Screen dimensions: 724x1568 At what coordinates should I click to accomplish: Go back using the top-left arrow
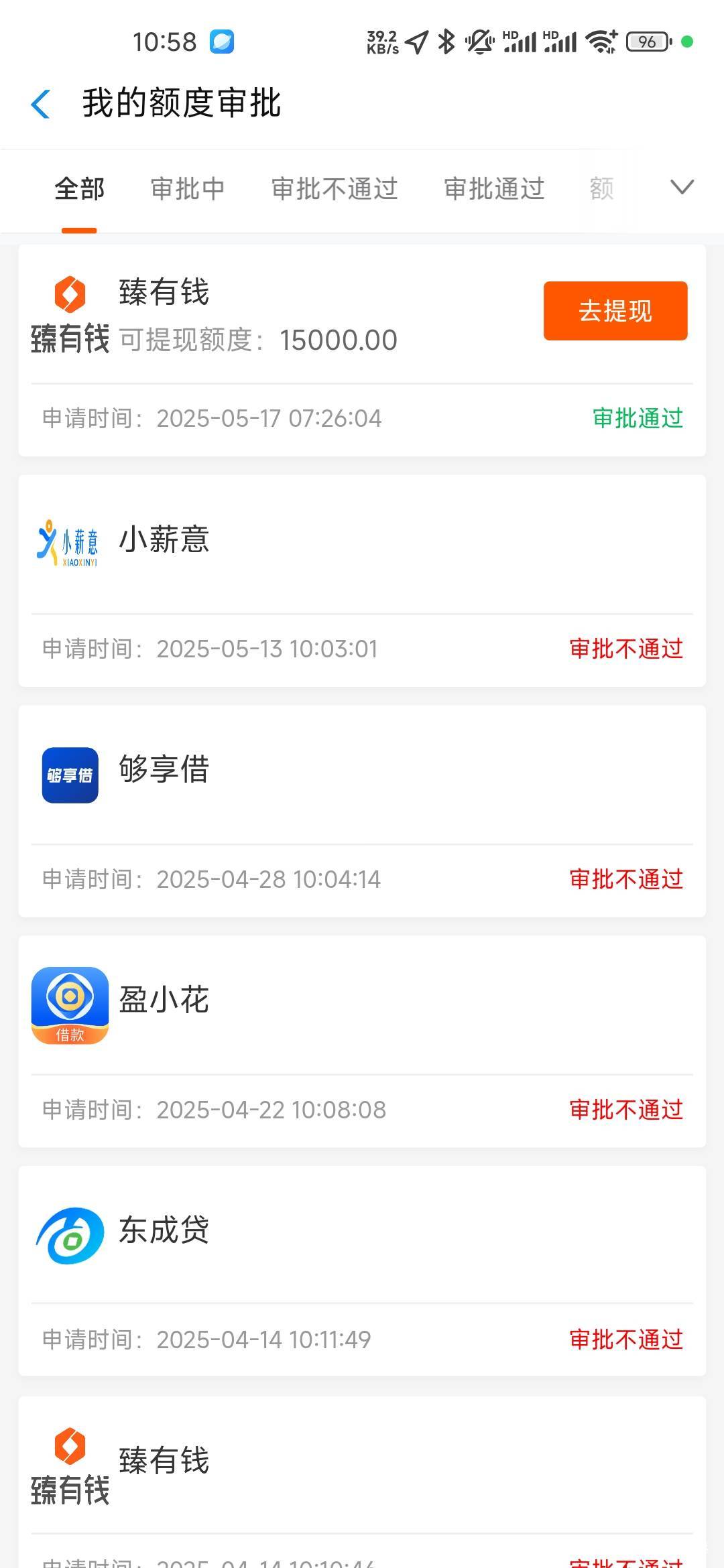(x=40, y=104)
